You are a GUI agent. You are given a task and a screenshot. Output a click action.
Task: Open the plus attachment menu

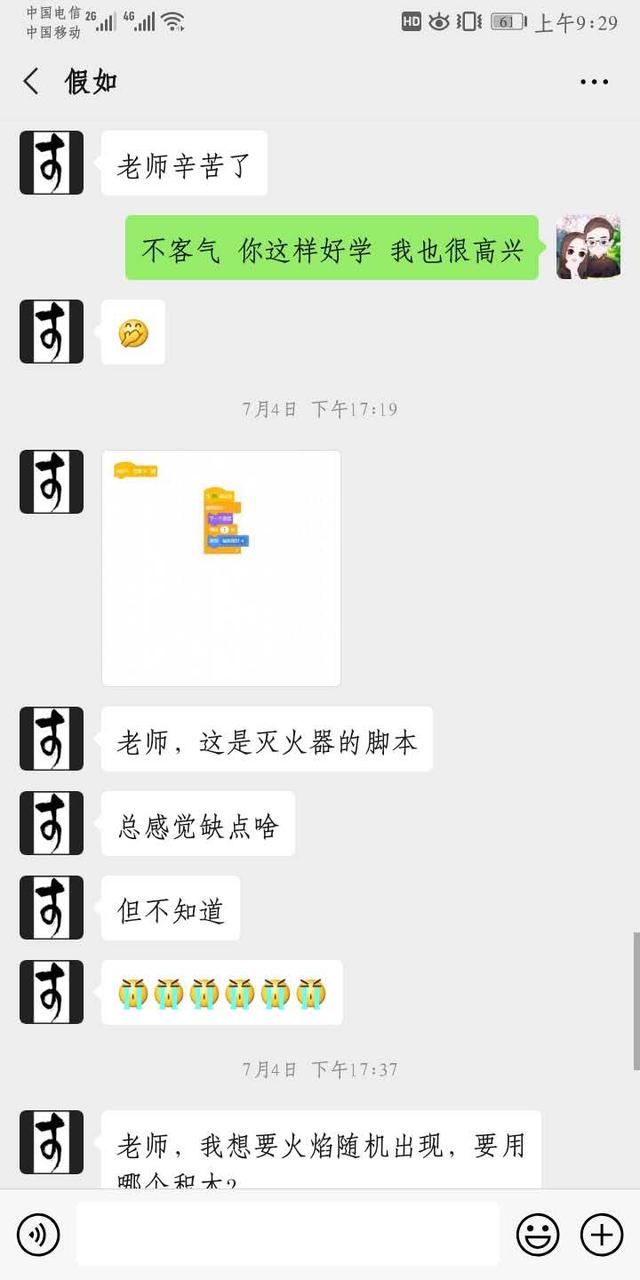click(601, 1236)
